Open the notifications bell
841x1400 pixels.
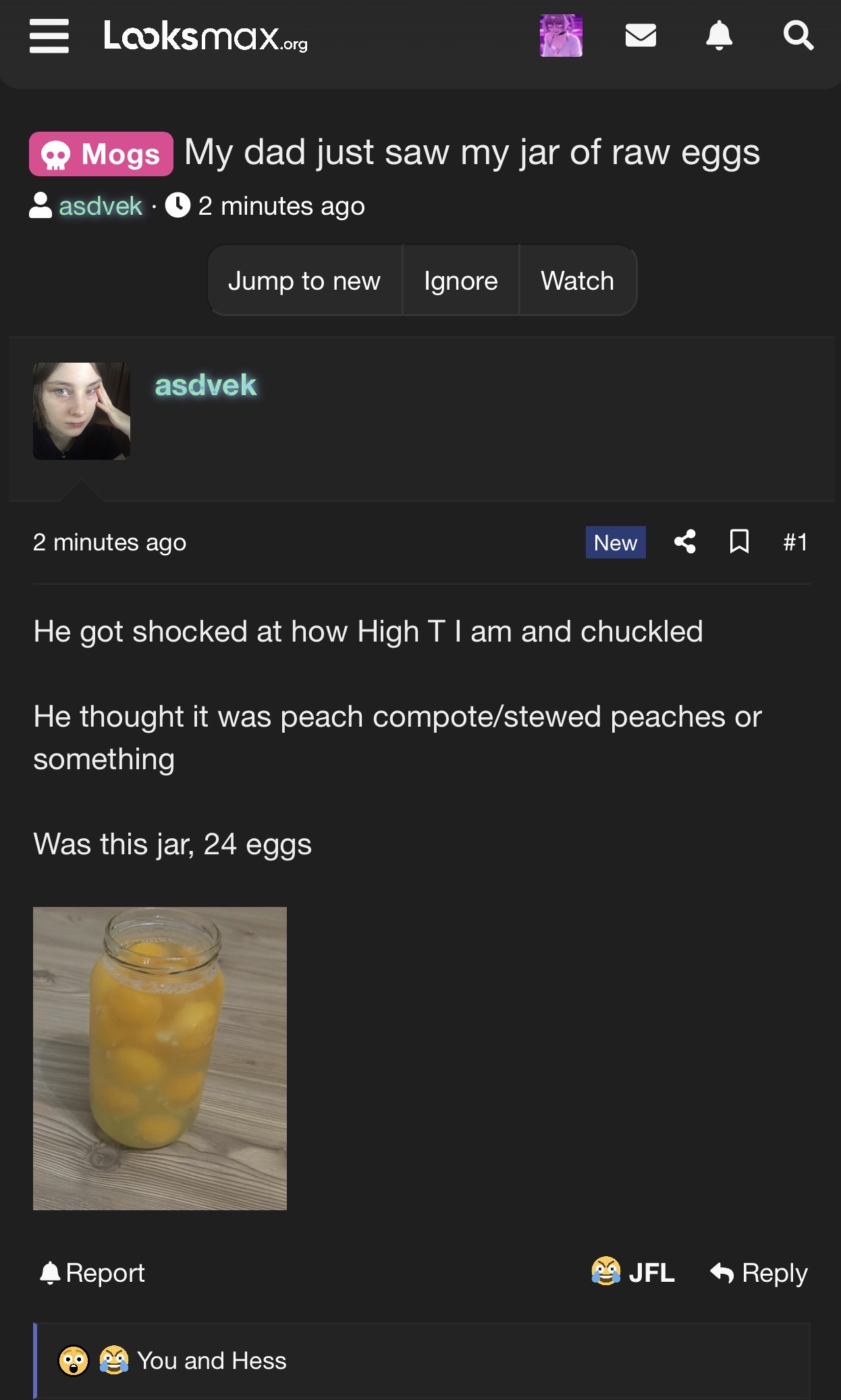[719, 36]
